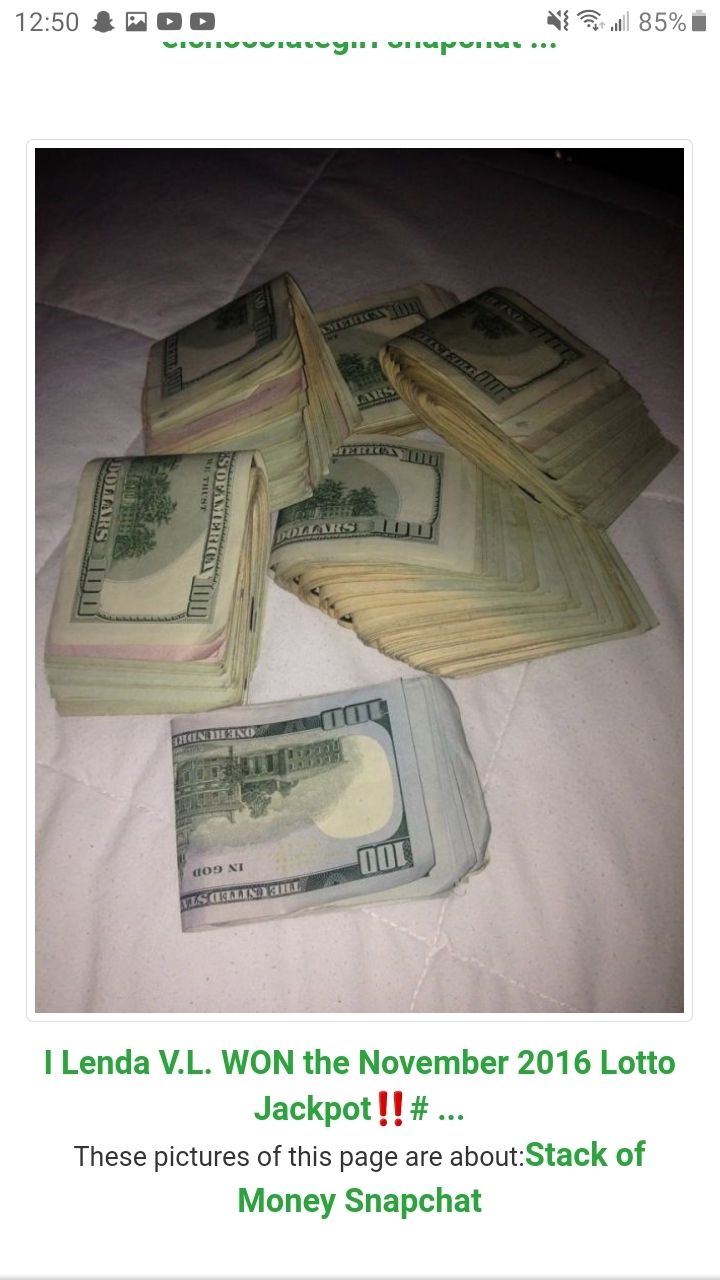This screenshot has height=1280, width=720.
Task: Open the partially visible green Snapchat title link
Action: point(360,45)
